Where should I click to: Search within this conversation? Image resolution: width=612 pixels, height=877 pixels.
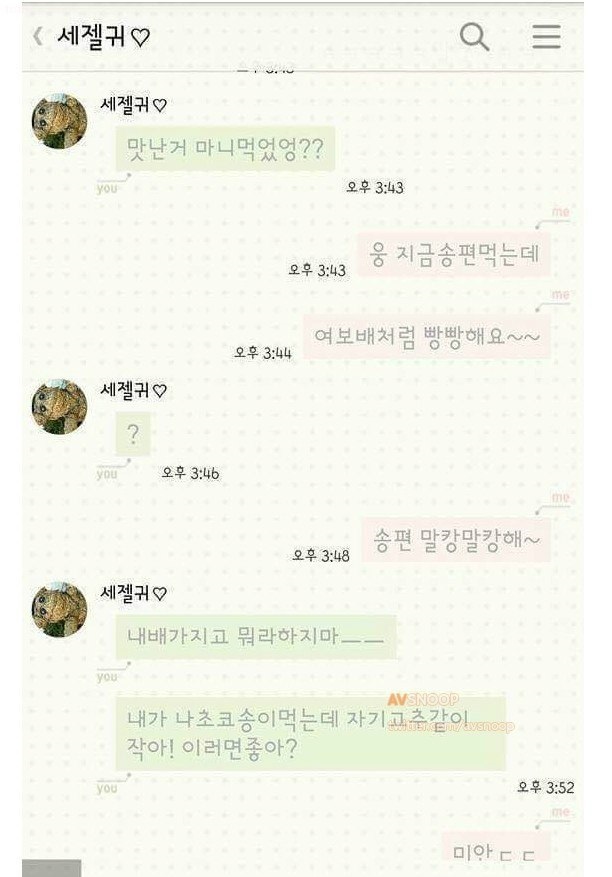point(474,36)
